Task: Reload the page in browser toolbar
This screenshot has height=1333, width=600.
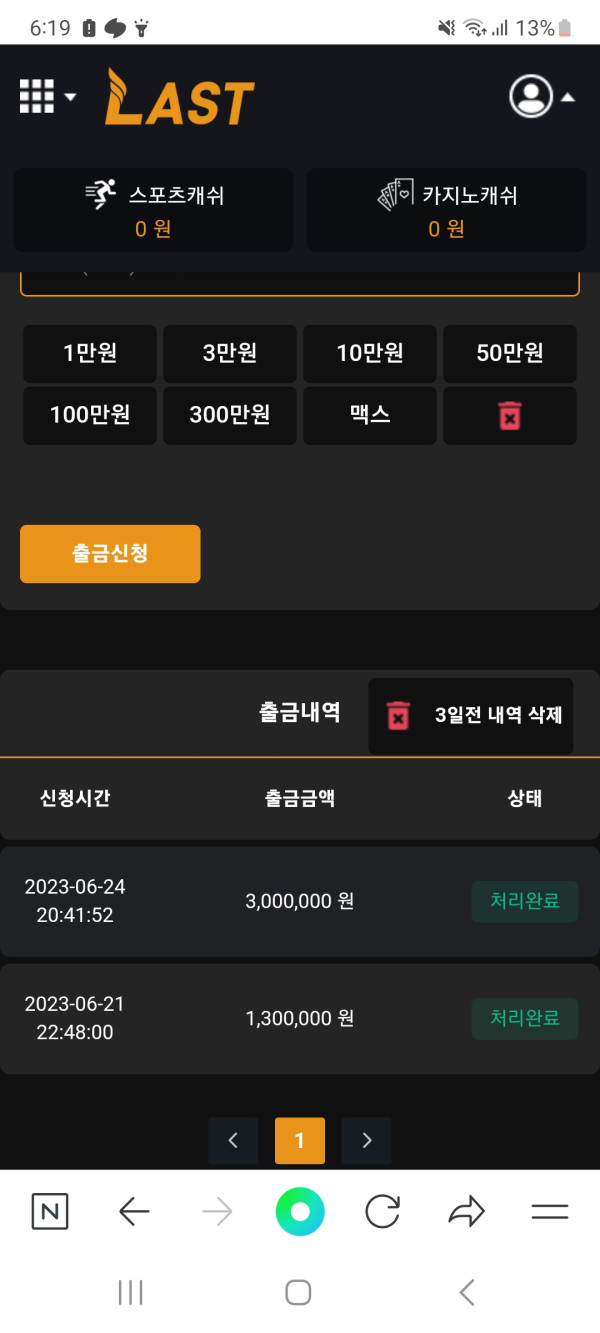Action: 383,1212
